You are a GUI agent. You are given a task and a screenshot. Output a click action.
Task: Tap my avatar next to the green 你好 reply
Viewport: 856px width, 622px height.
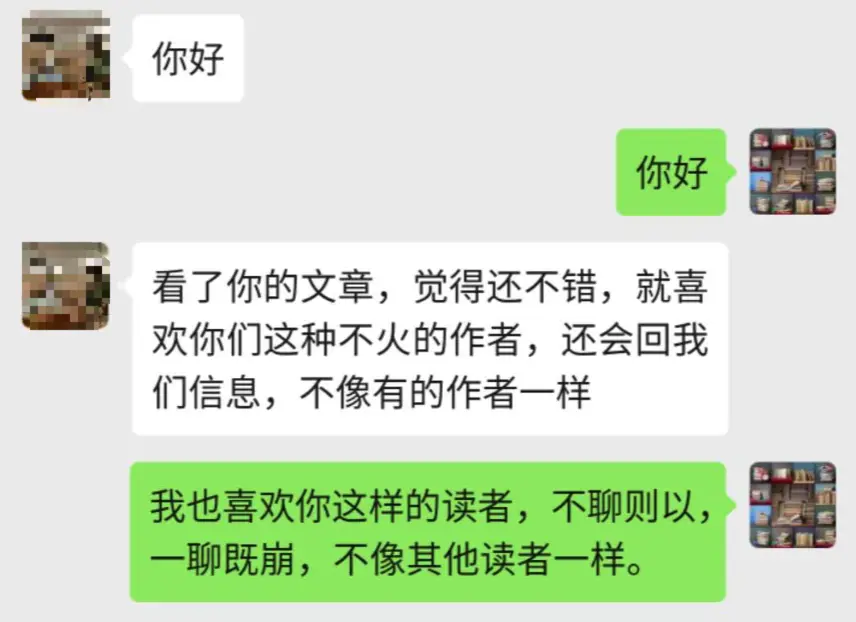tap(792, 171)
